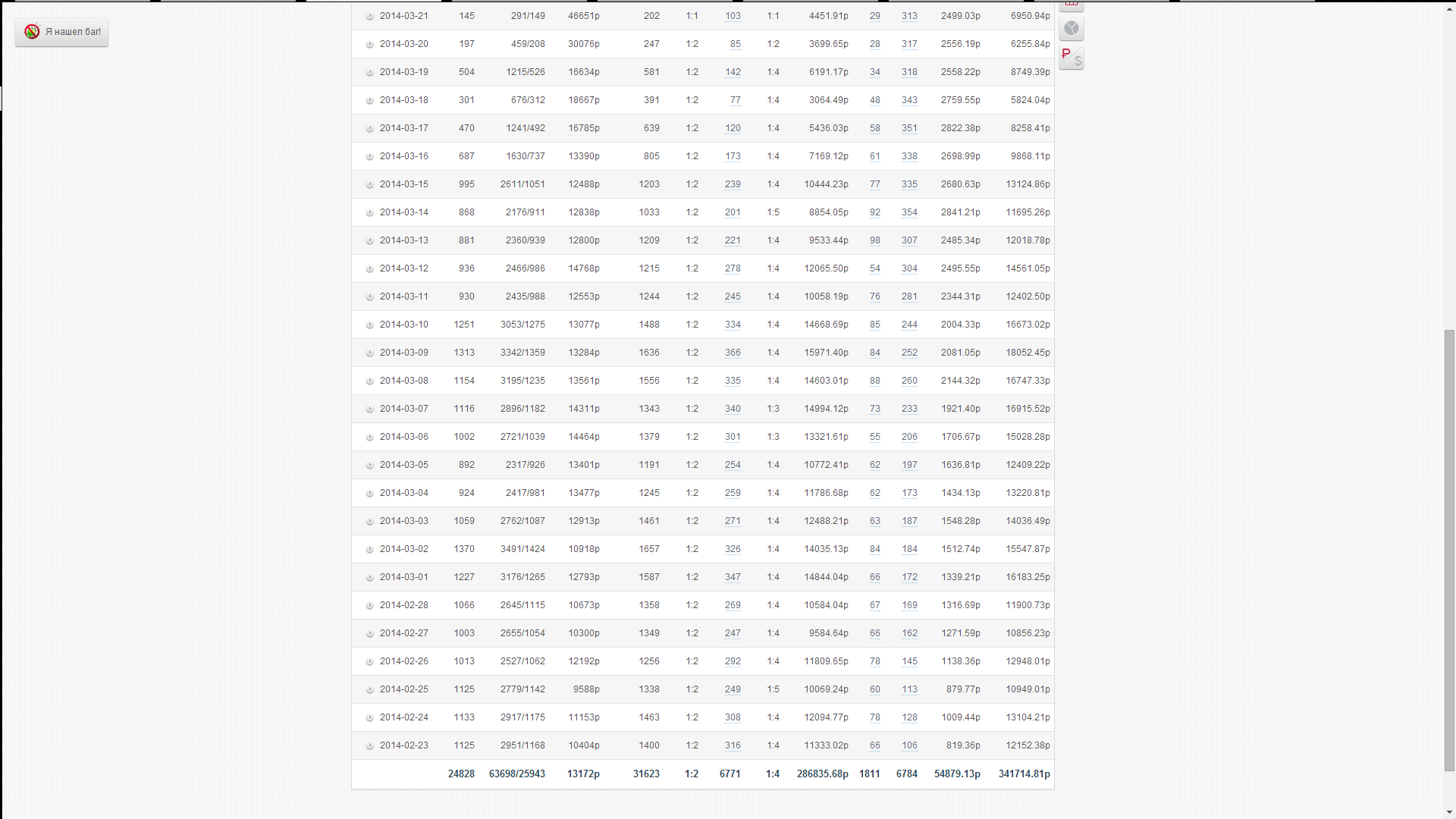Expand the 2014-03-01 row details

(x=370, y=578)
